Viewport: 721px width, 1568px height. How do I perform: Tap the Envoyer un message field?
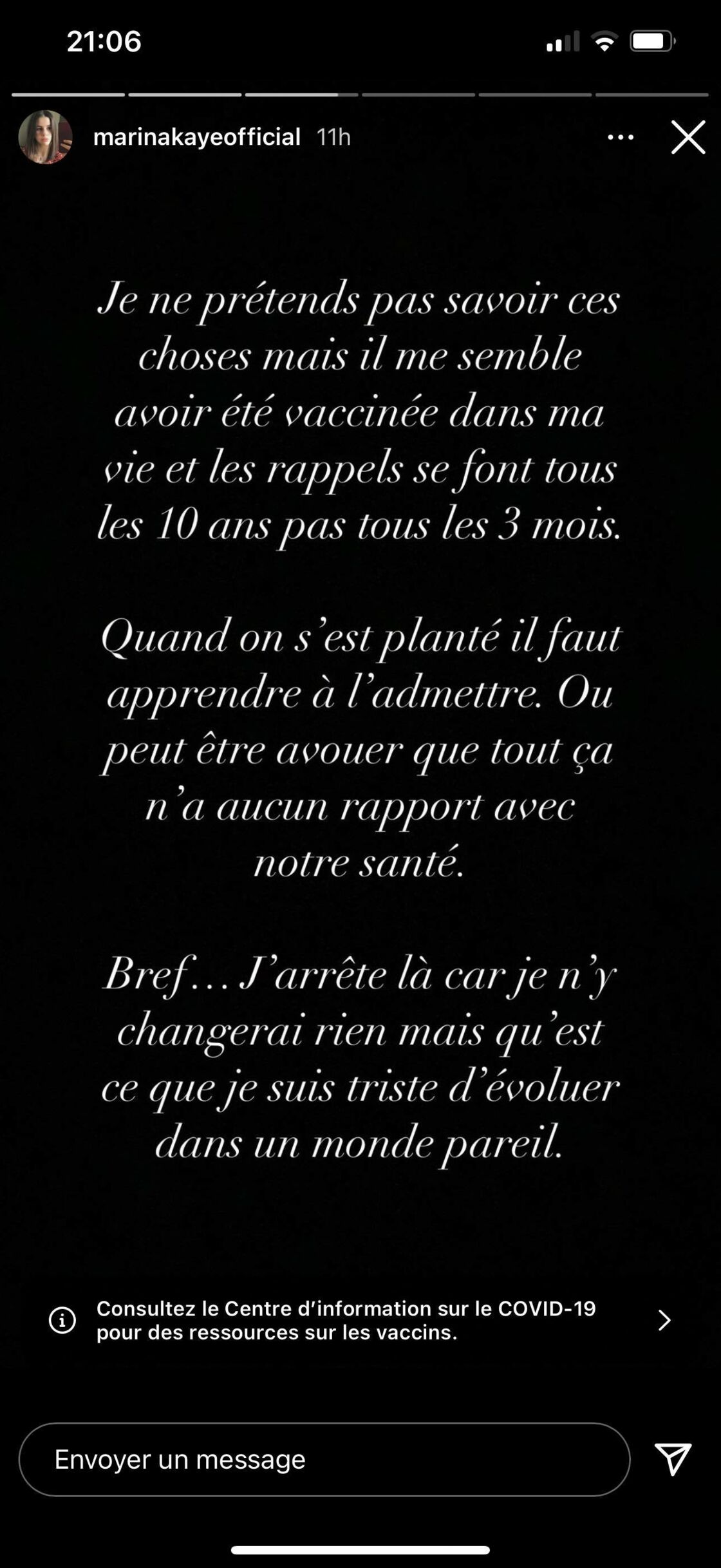324,1459
